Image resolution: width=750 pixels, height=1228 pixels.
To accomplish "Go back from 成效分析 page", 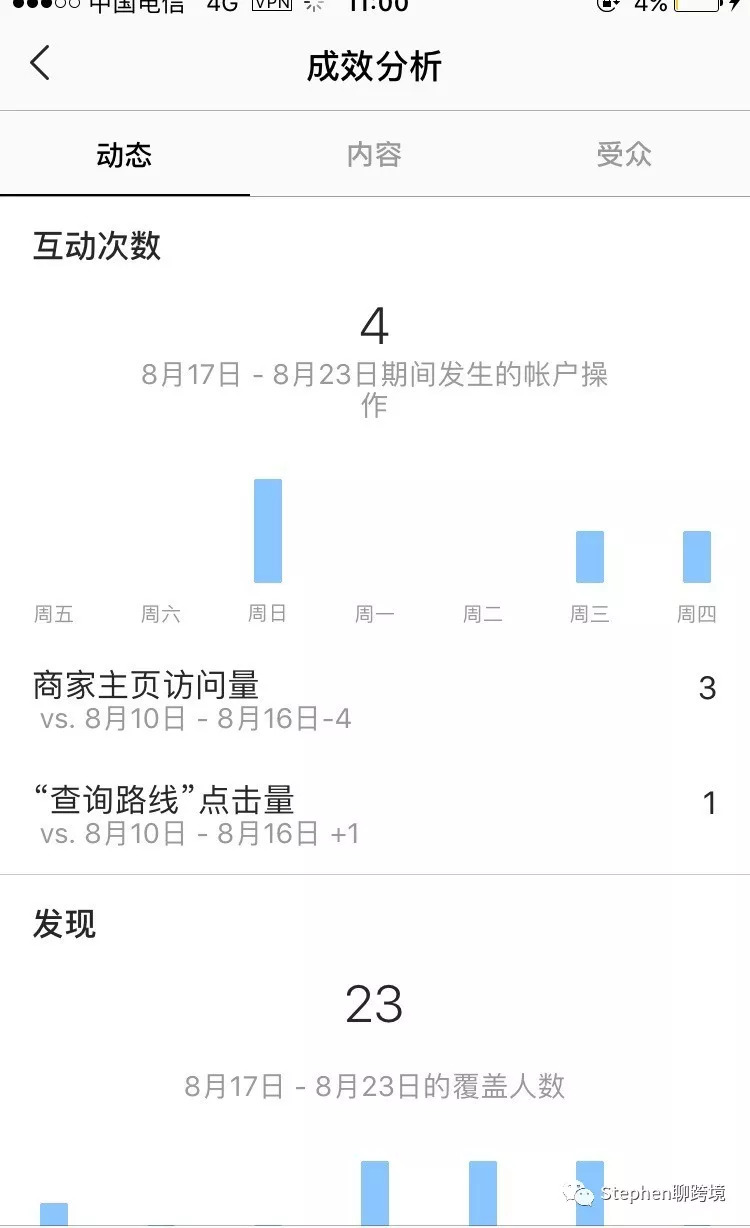I will pos(40,64).
